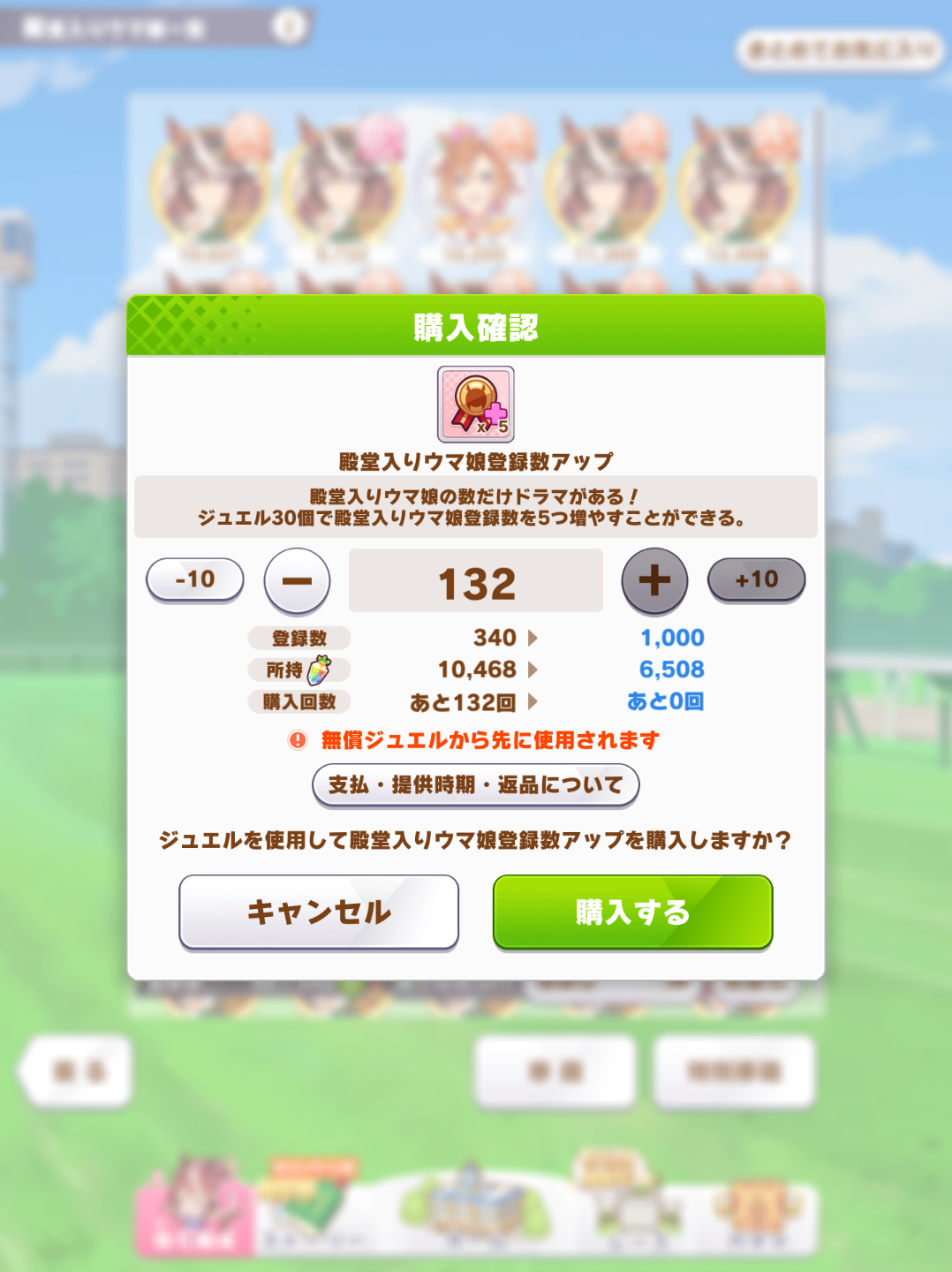
Task: Cancel the purchase with キャンセル
Action: click(319, 912)
